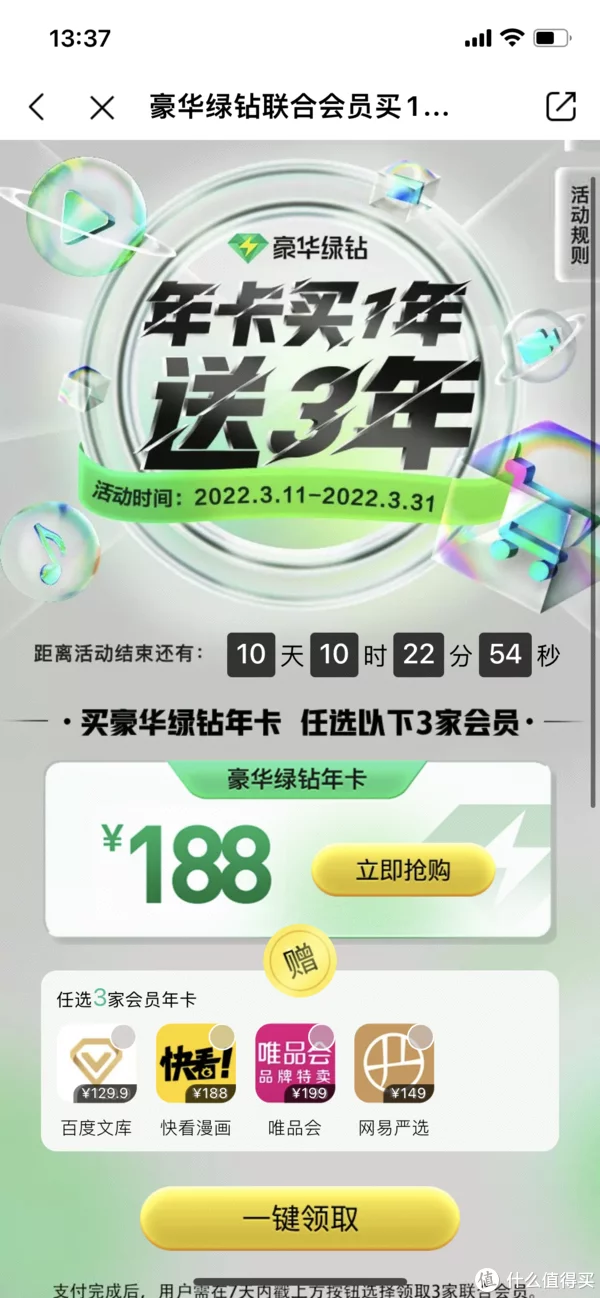Pick 网易严选 membership
This screenshot has height=1298, width=600.
click(x=394, y=1064)
